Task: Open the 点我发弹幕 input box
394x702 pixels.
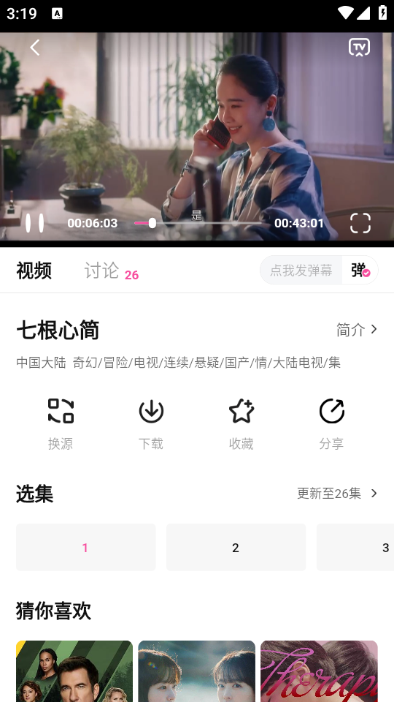Action: pyautogui.click(x=301, y=270)
